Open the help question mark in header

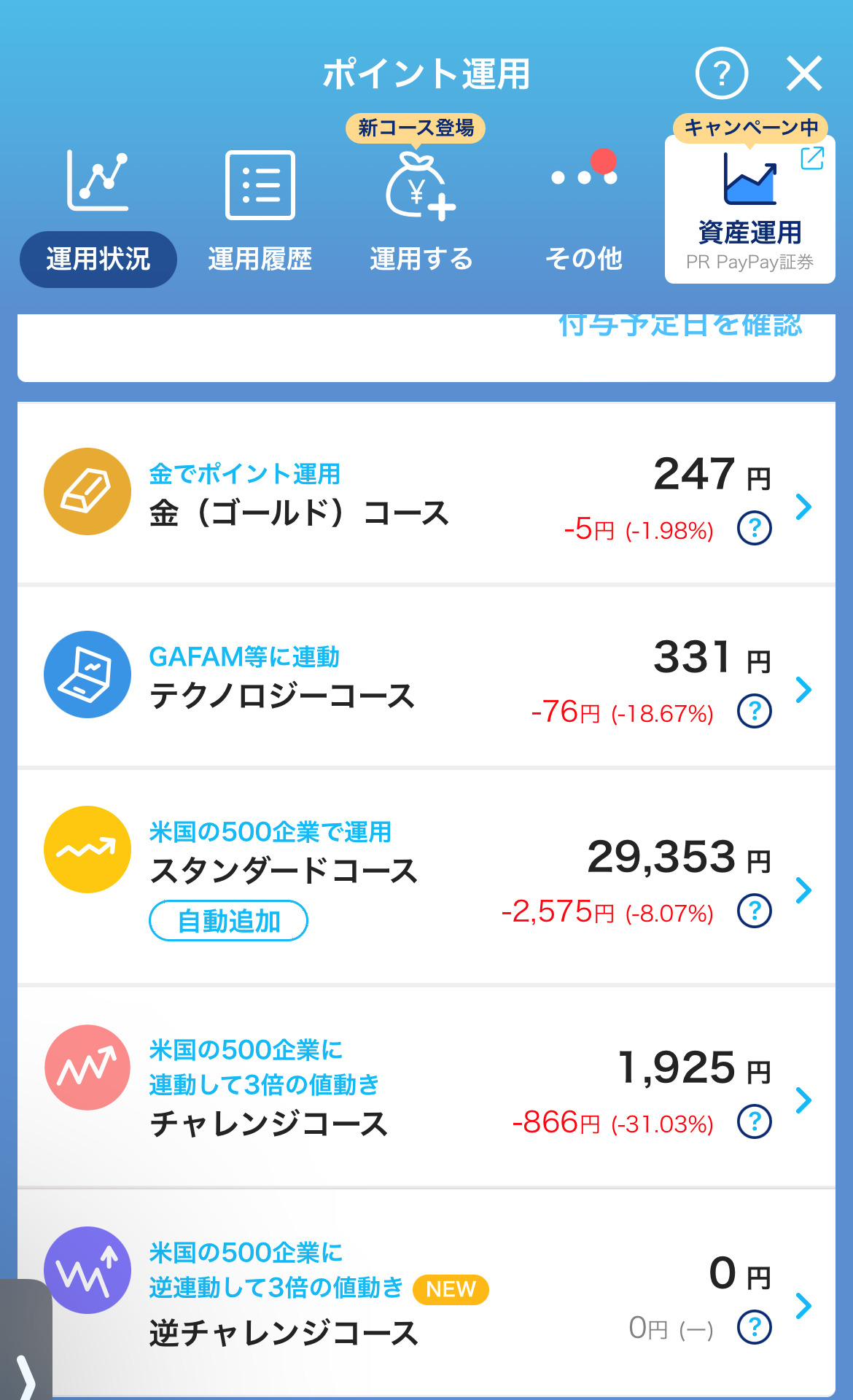click(721, 74)
